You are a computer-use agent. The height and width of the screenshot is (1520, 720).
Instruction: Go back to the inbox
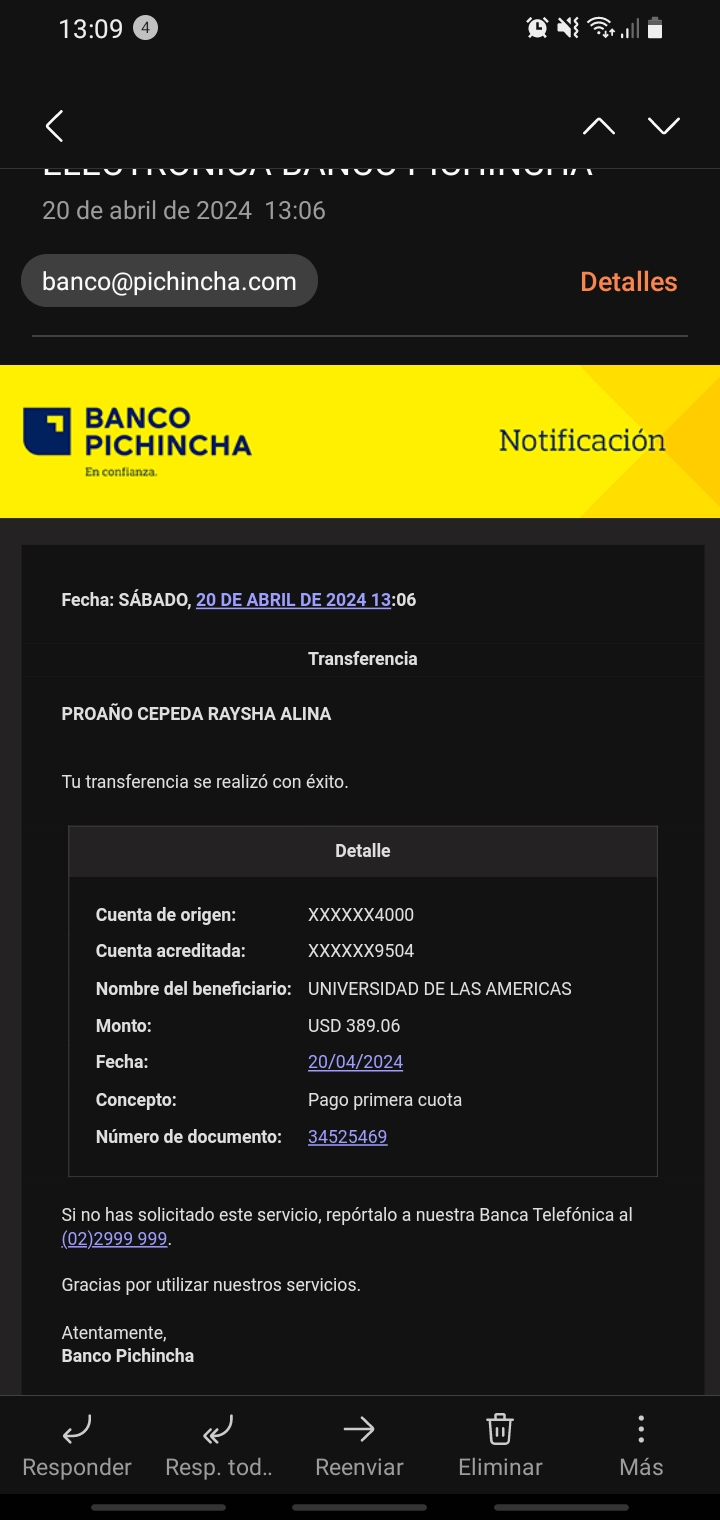point(55,126)
